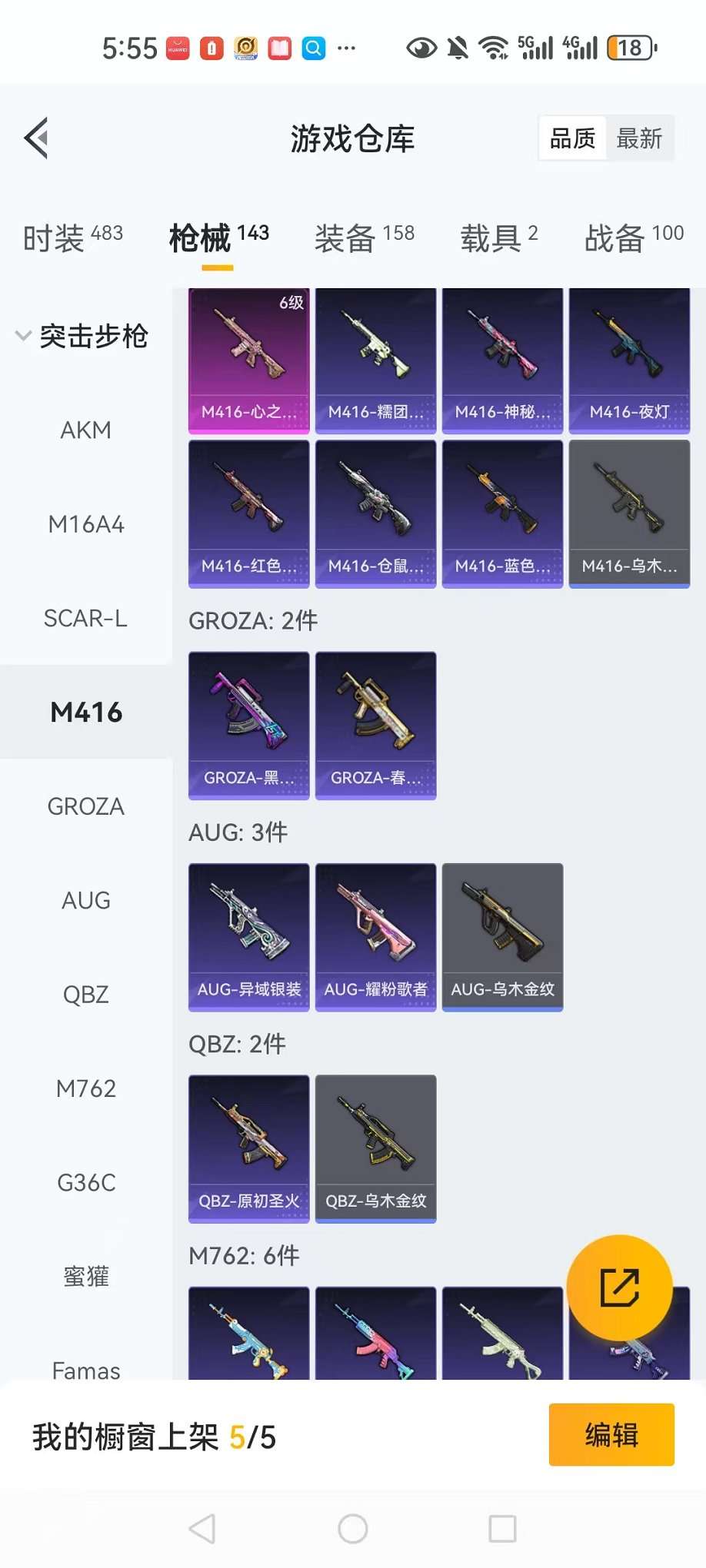Open the AUG-耀粉歌者 skin
The height and width of the screenshot is (1568, 706).
tap(375, 936)
